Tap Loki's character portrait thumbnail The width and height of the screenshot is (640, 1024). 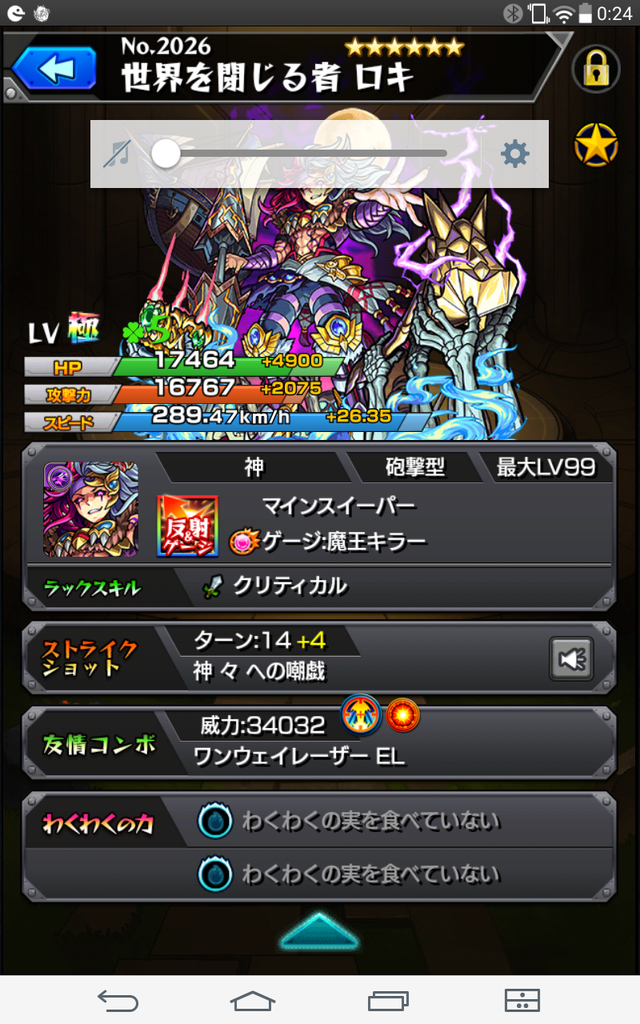pyautogui.click(x=91, y=509)
